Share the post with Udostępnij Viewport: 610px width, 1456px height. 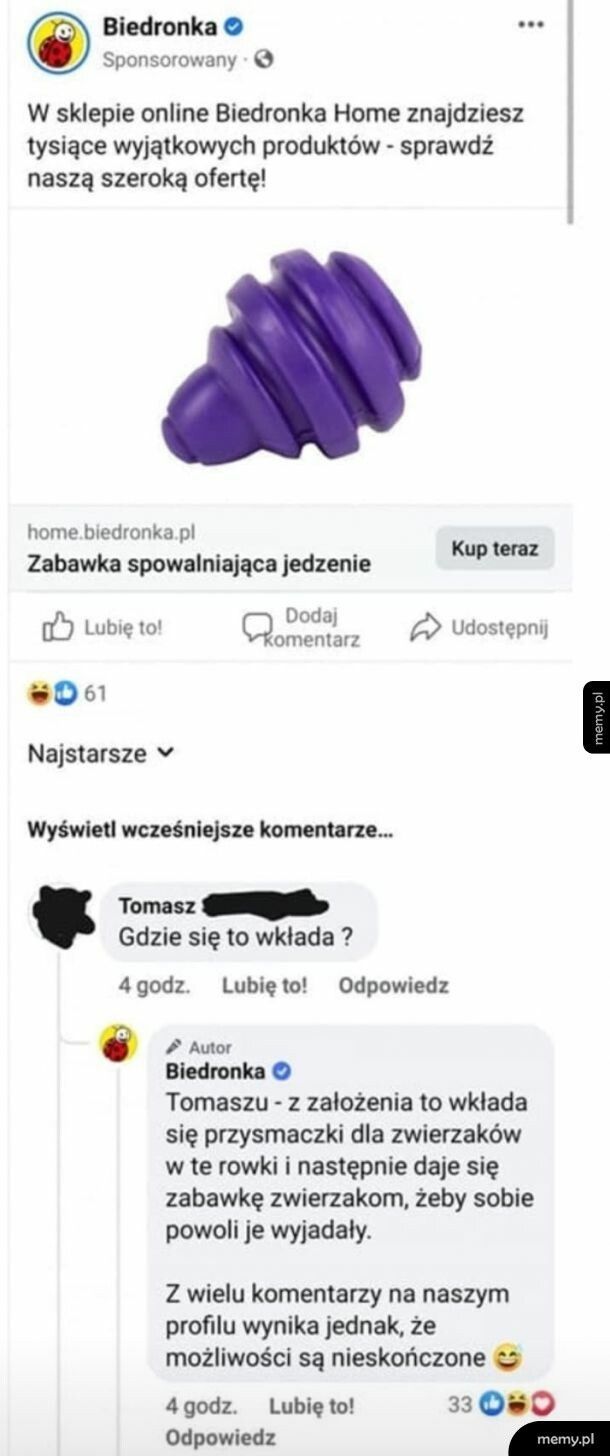point(480,628)
